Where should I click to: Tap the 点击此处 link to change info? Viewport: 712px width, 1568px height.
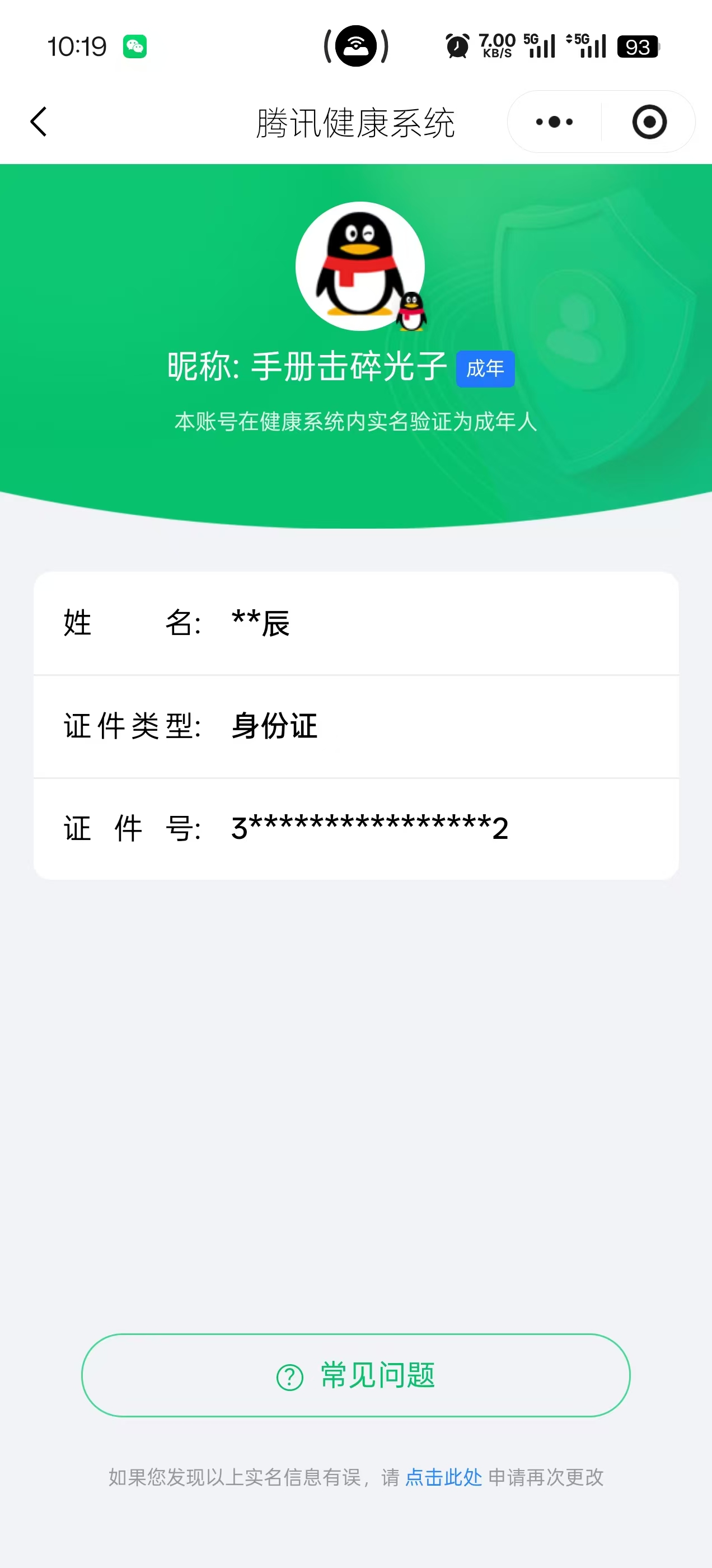[443, 1477]
